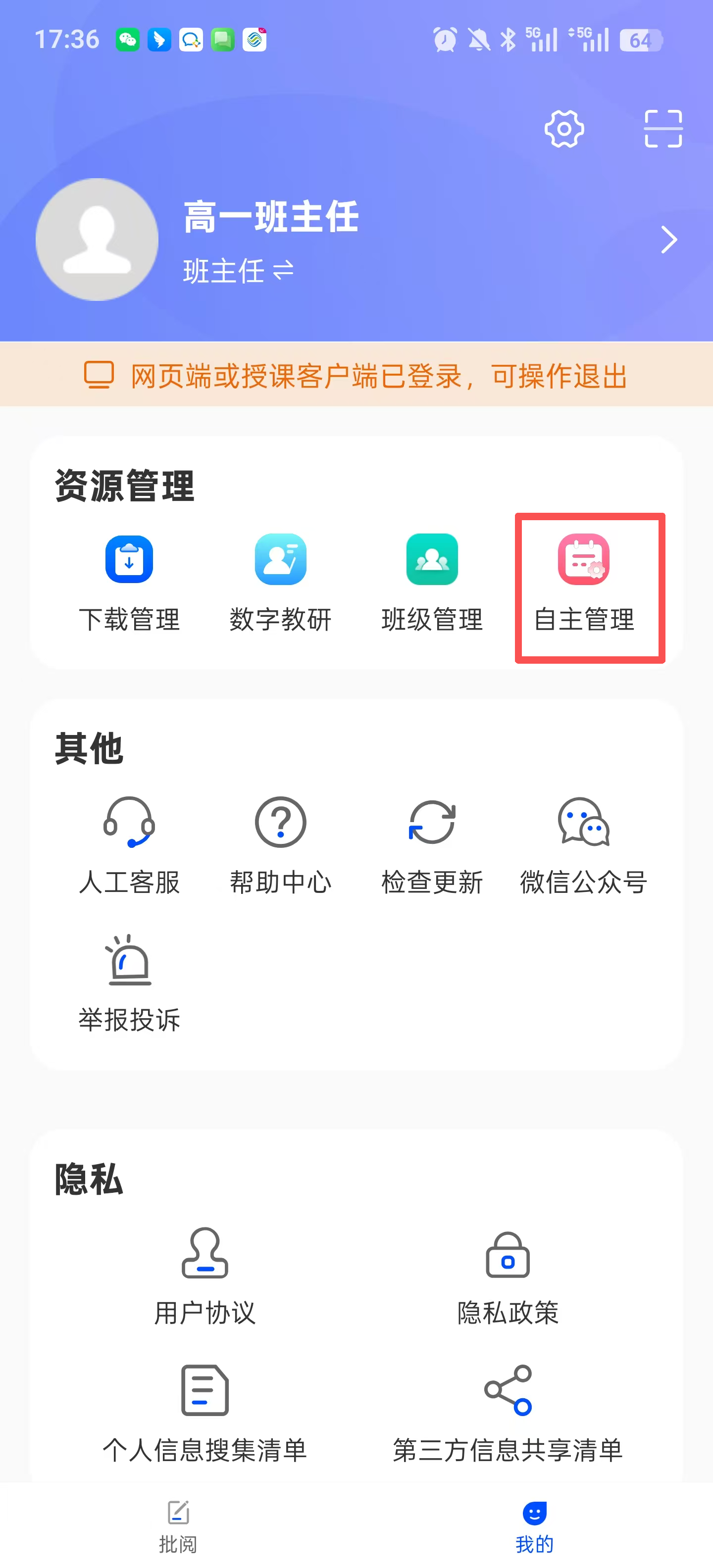Switch to the 批阅 tab
This screenshot has width=713, height=1568.
point(178,1526)
